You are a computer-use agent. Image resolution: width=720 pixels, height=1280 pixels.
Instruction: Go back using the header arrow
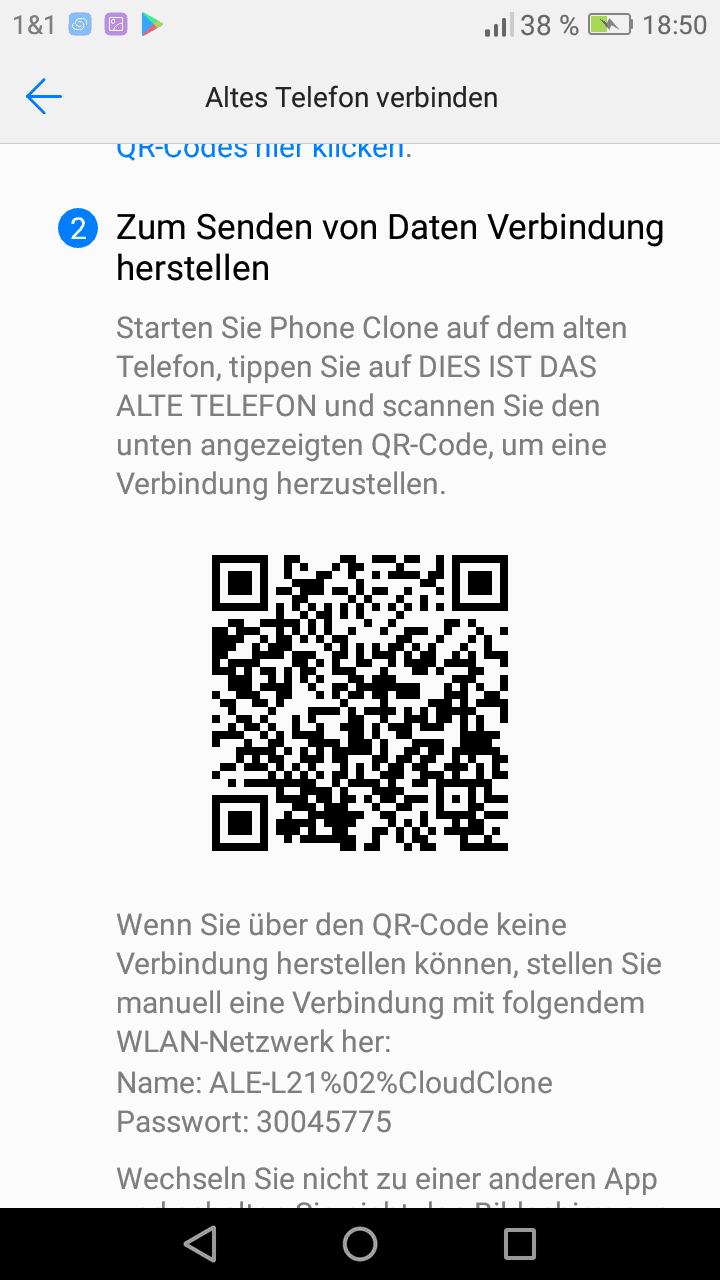point(44,97)
